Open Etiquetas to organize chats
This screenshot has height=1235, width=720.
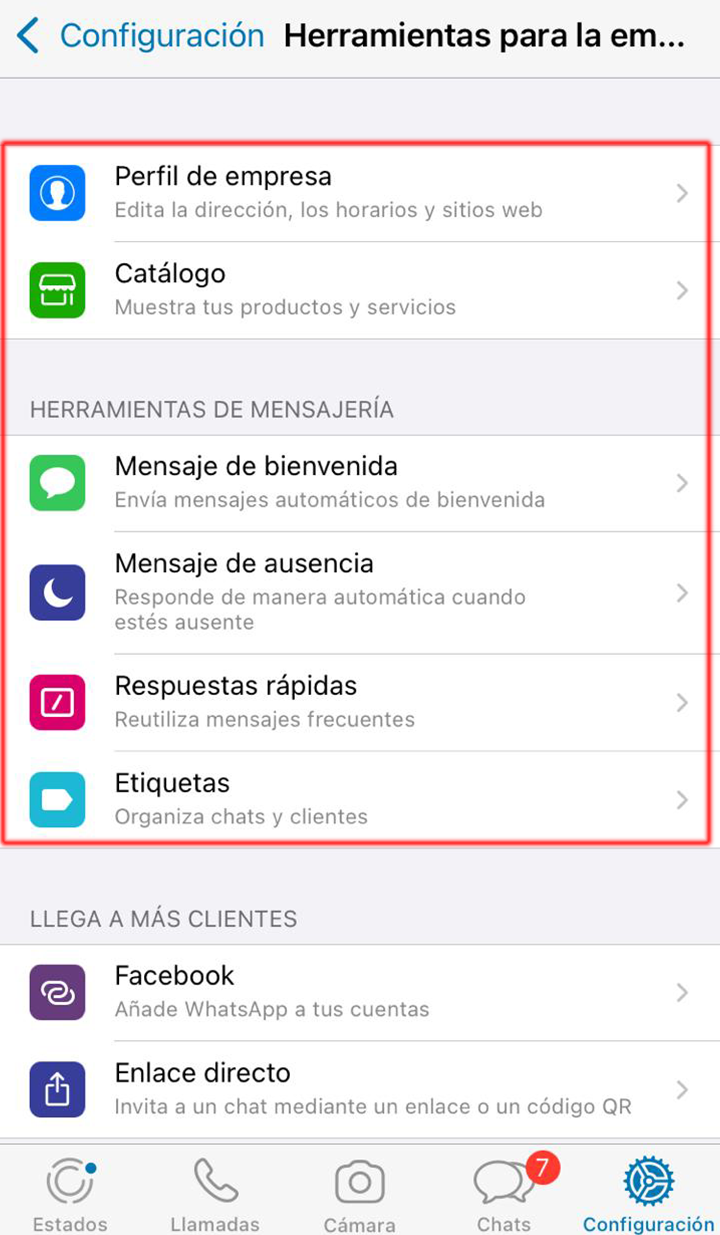[360, 798]
